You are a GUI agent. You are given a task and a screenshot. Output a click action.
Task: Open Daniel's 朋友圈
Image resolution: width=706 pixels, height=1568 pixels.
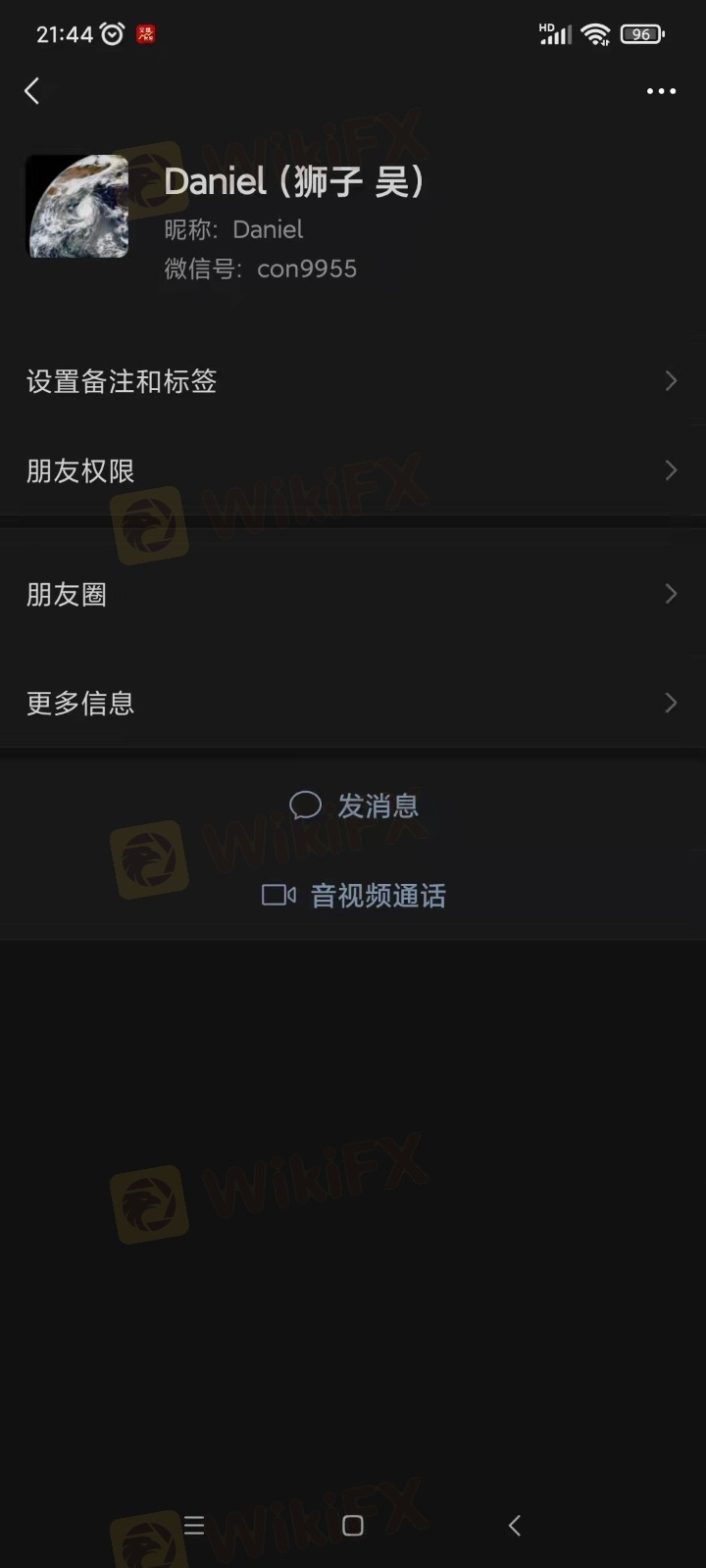pos(353,594)
